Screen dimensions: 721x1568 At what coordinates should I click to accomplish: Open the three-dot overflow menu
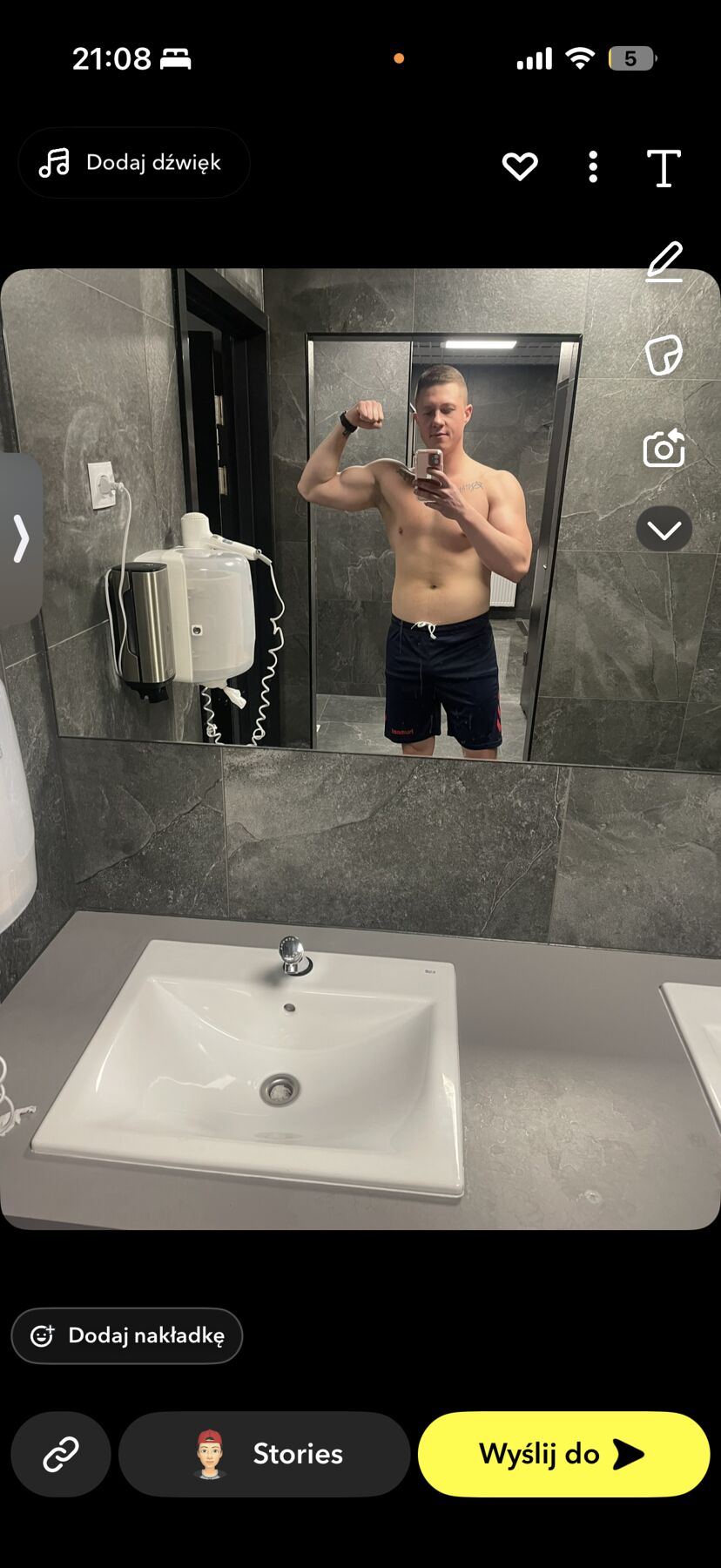coord(593,166)
